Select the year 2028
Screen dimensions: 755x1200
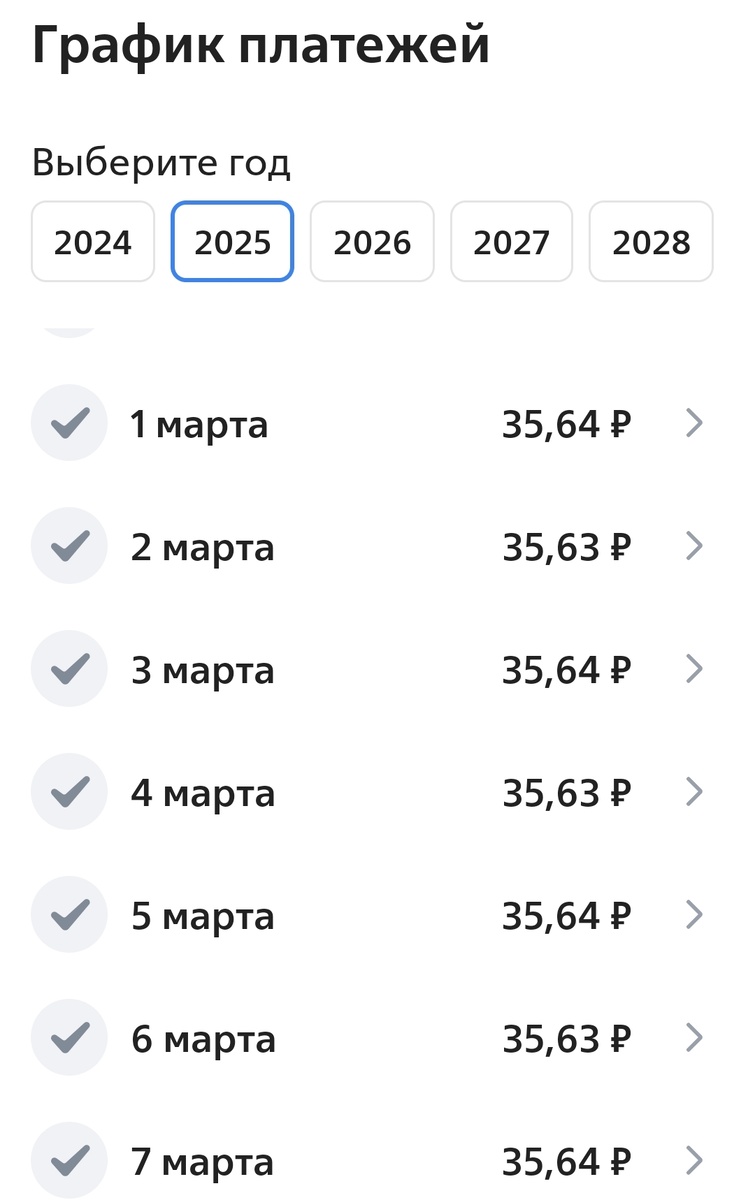(x=651, y=241)
